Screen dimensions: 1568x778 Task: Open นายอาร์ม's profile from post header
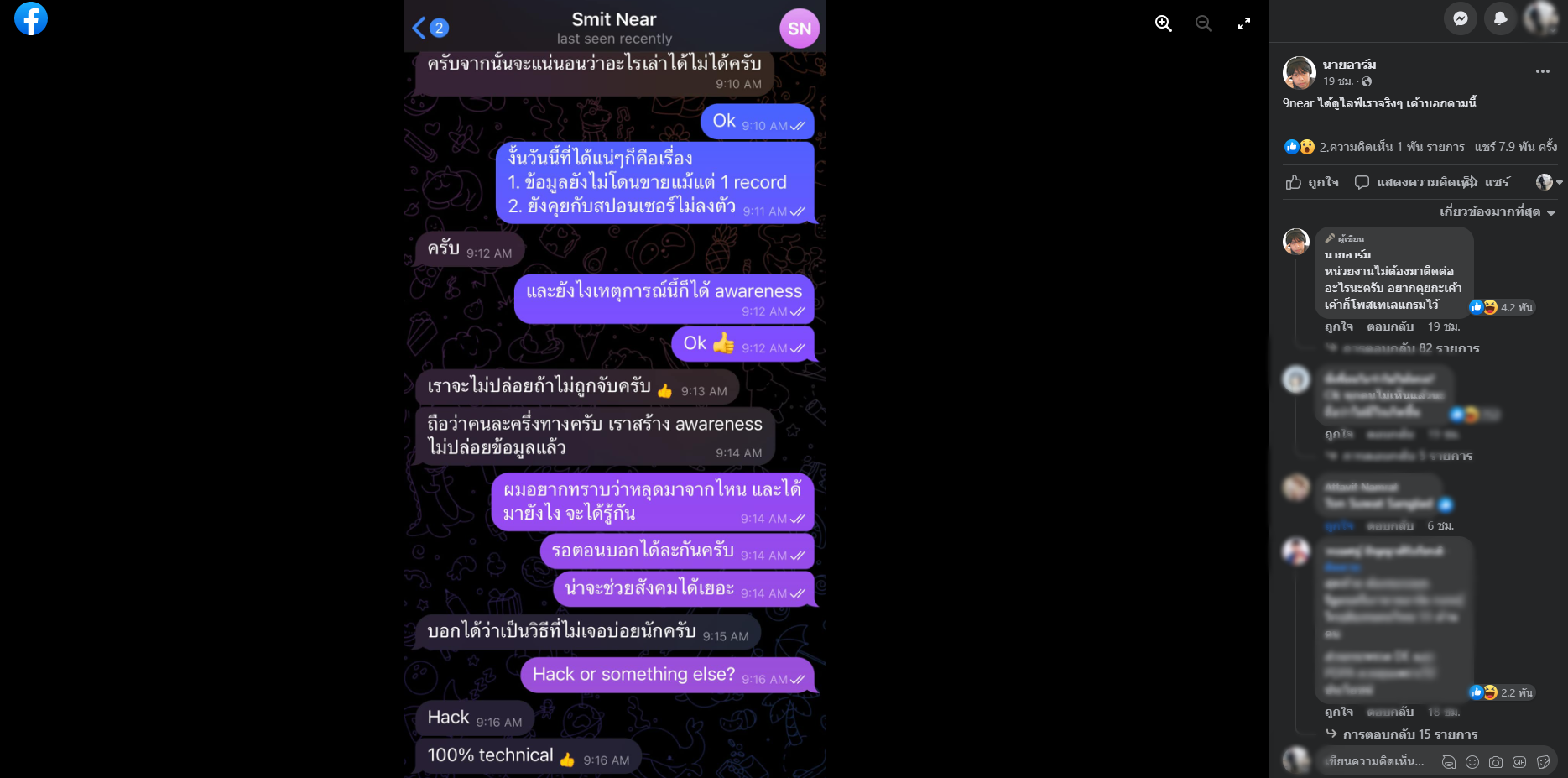1349,65
